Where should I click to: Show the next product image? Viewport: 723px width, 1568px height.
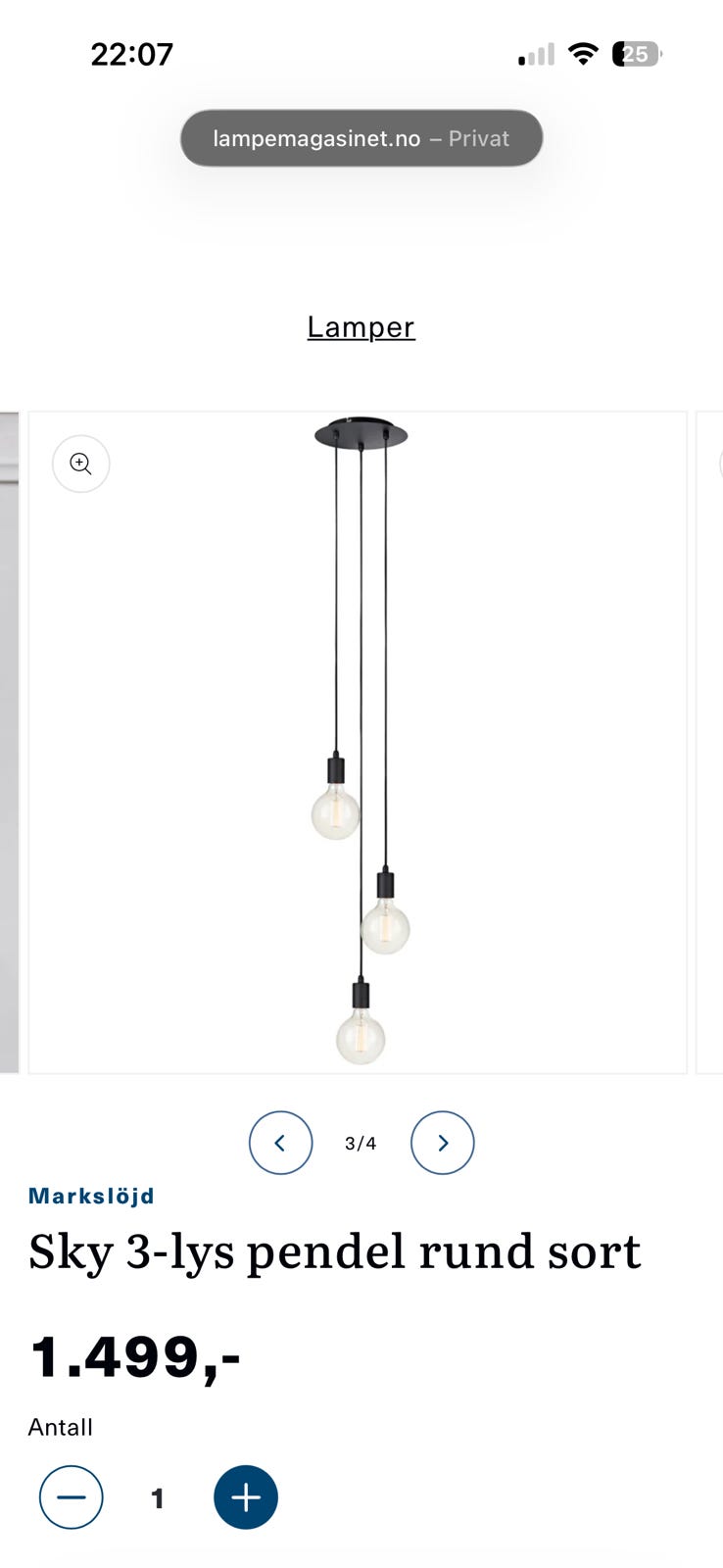(442, 1143)
